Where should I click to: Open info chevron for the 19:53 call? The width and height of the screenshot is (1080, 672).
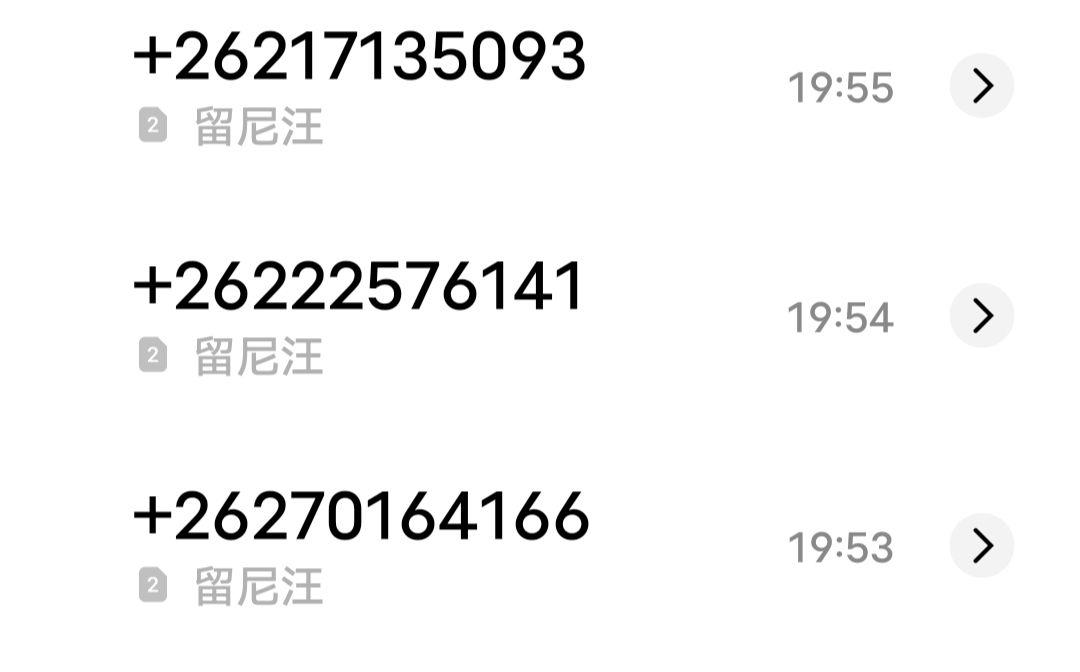[982, 546]
